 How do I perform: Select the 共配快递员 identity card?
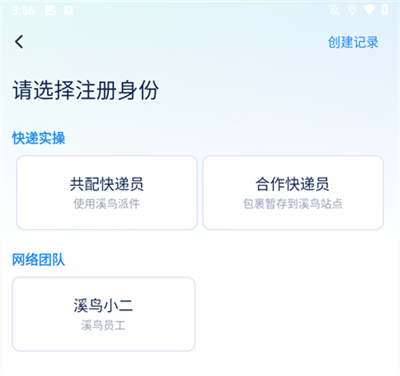[x=107, y=192]
